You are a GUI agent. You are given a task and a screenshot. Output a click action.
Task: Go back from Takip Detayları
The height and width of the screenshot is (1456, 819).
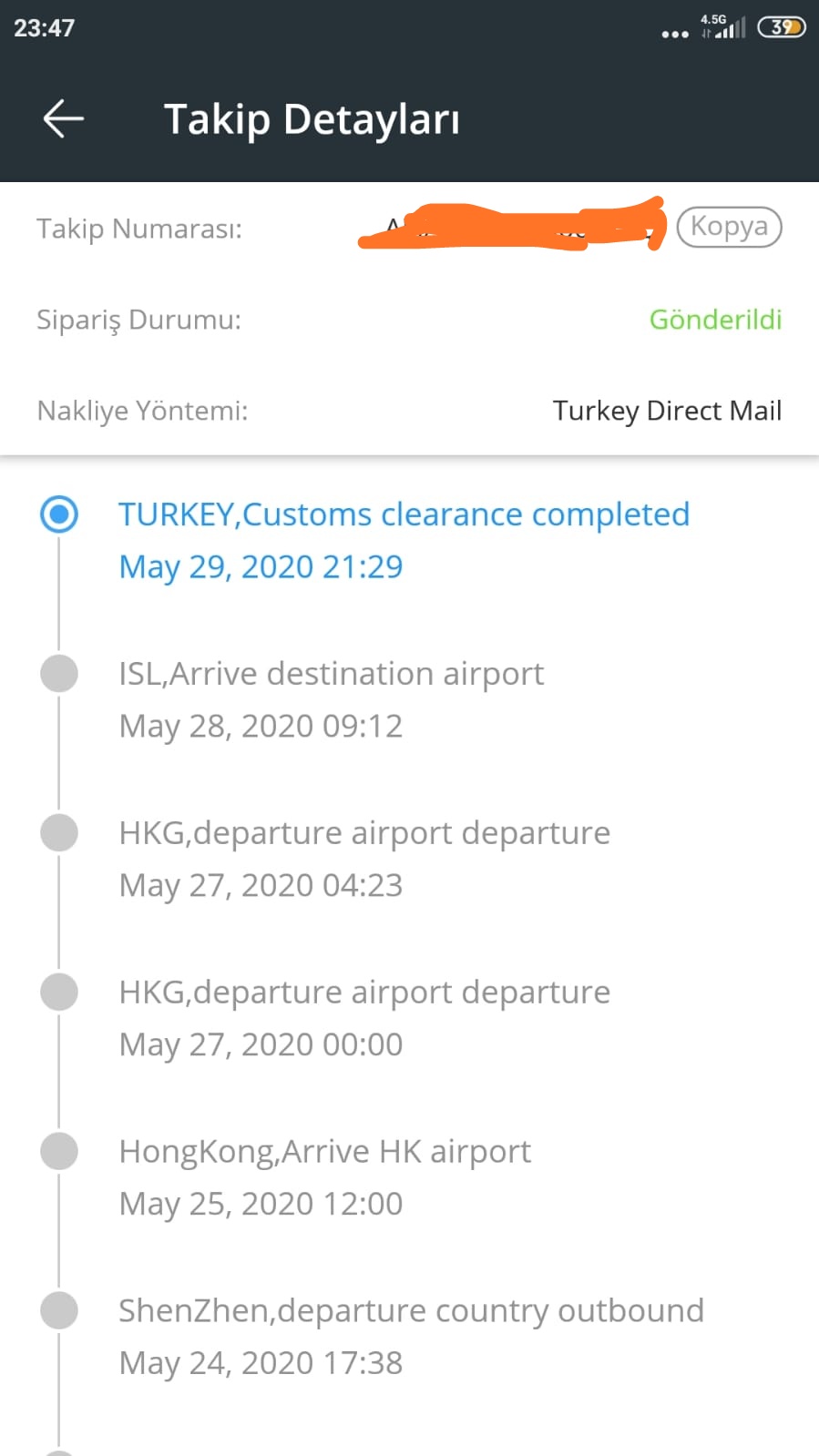click(63, 118)
